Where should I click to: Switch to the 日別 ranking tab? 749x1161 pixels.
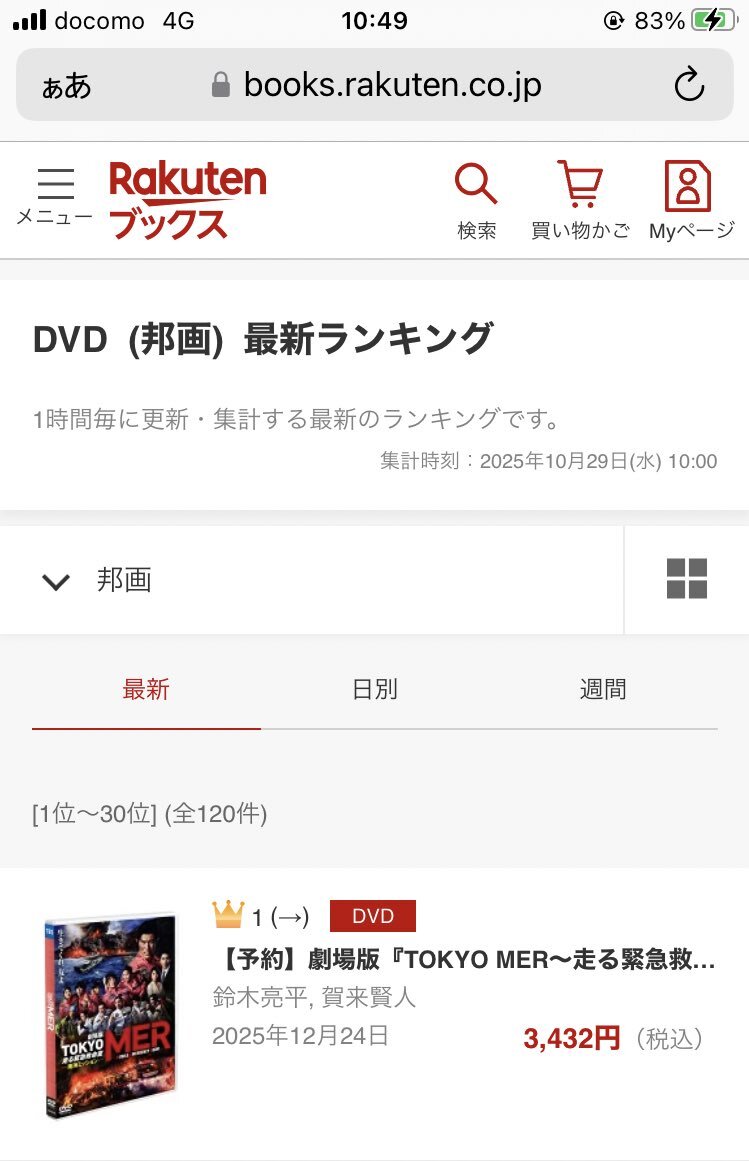point(375,689)
